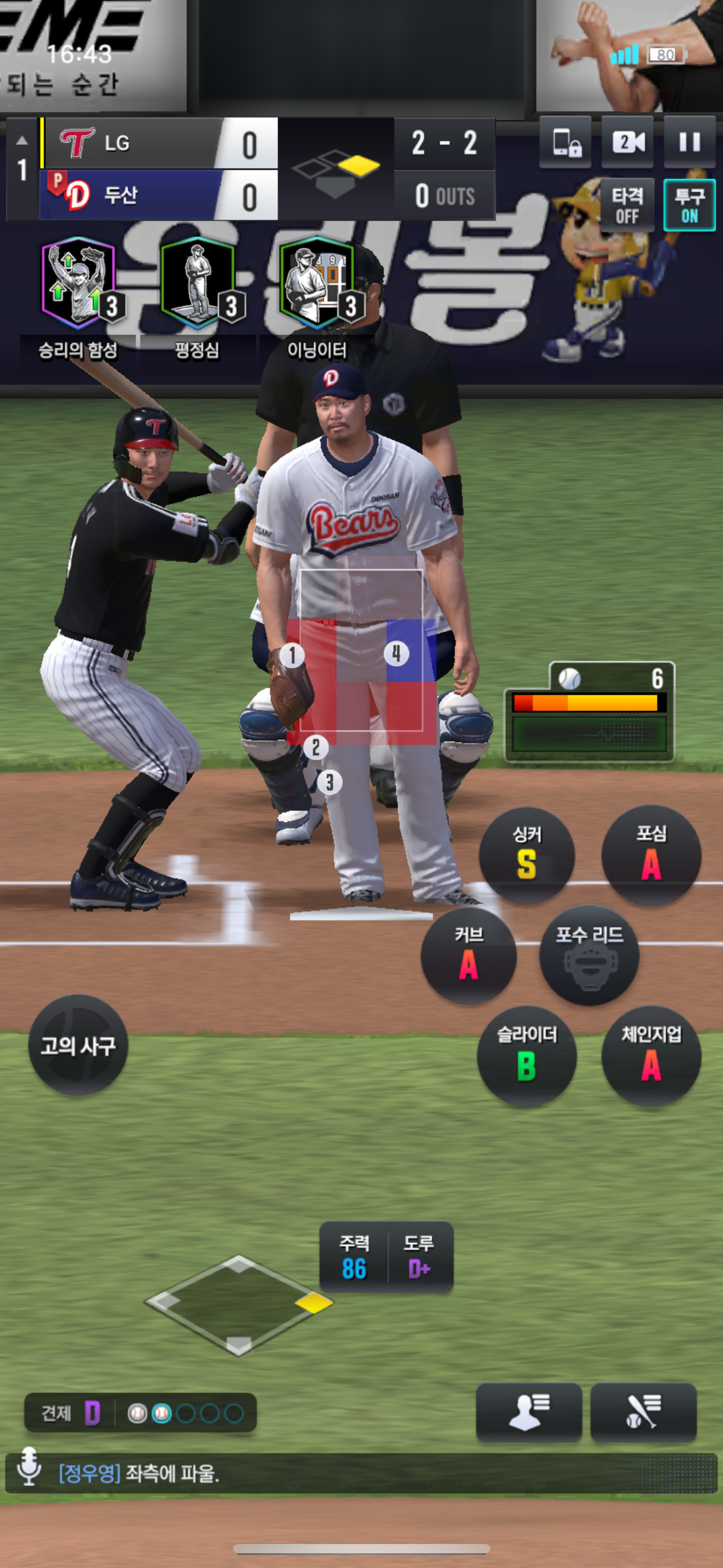Toggle 투구 ON pitching mode

pos(689,206)
